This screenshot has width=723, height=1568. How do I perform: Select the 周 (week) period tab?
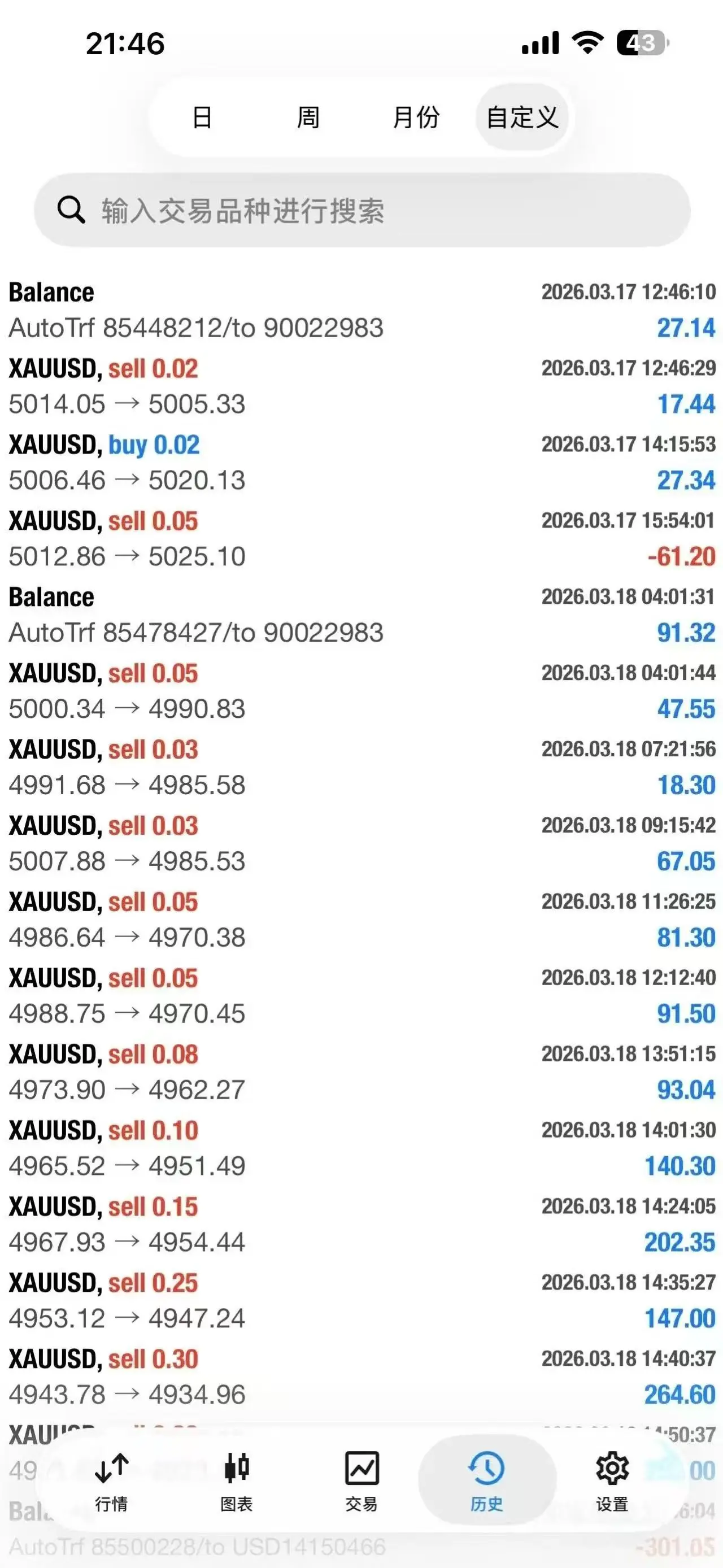[x=308, y=117]
